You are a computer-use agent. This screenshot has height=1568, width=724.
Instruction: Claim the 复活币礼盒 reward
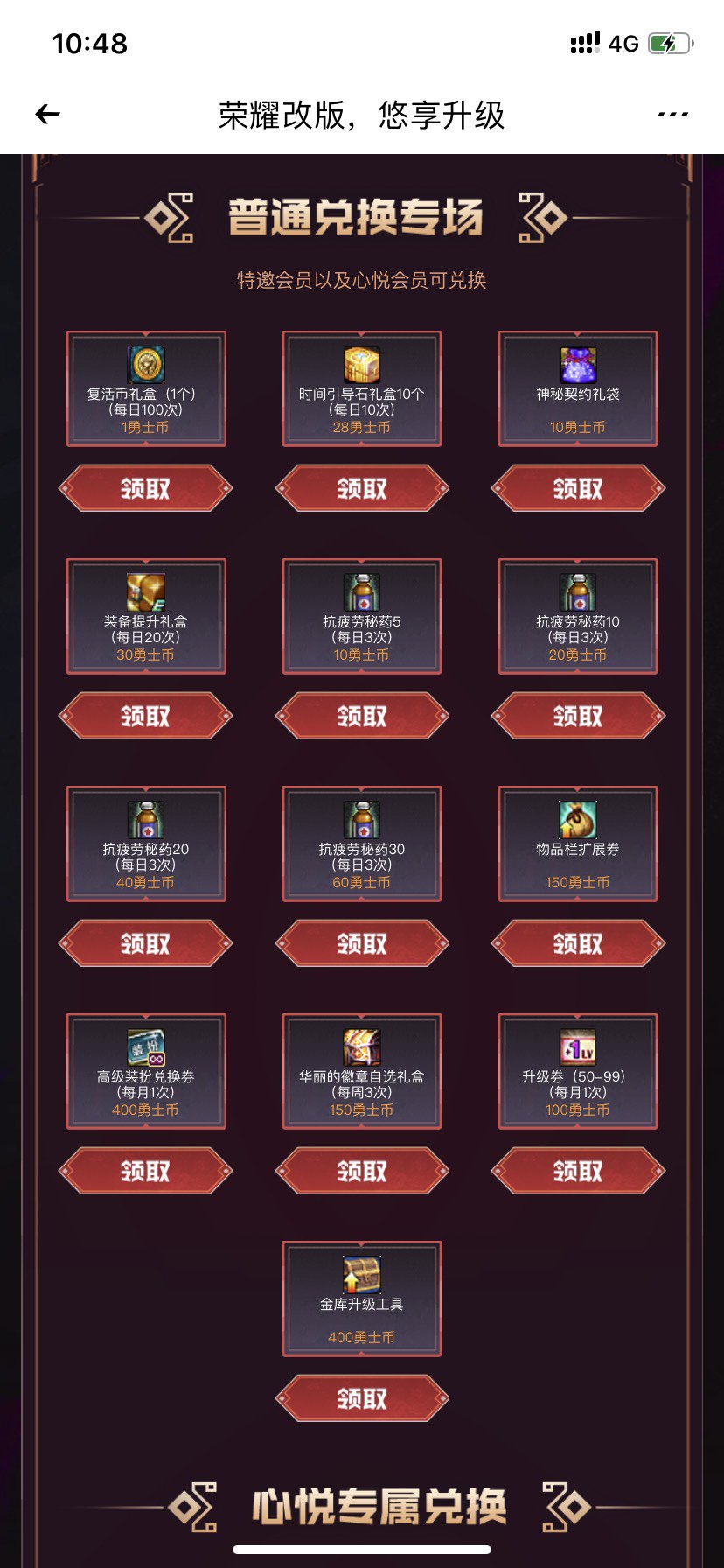click(x=145, y=488)
